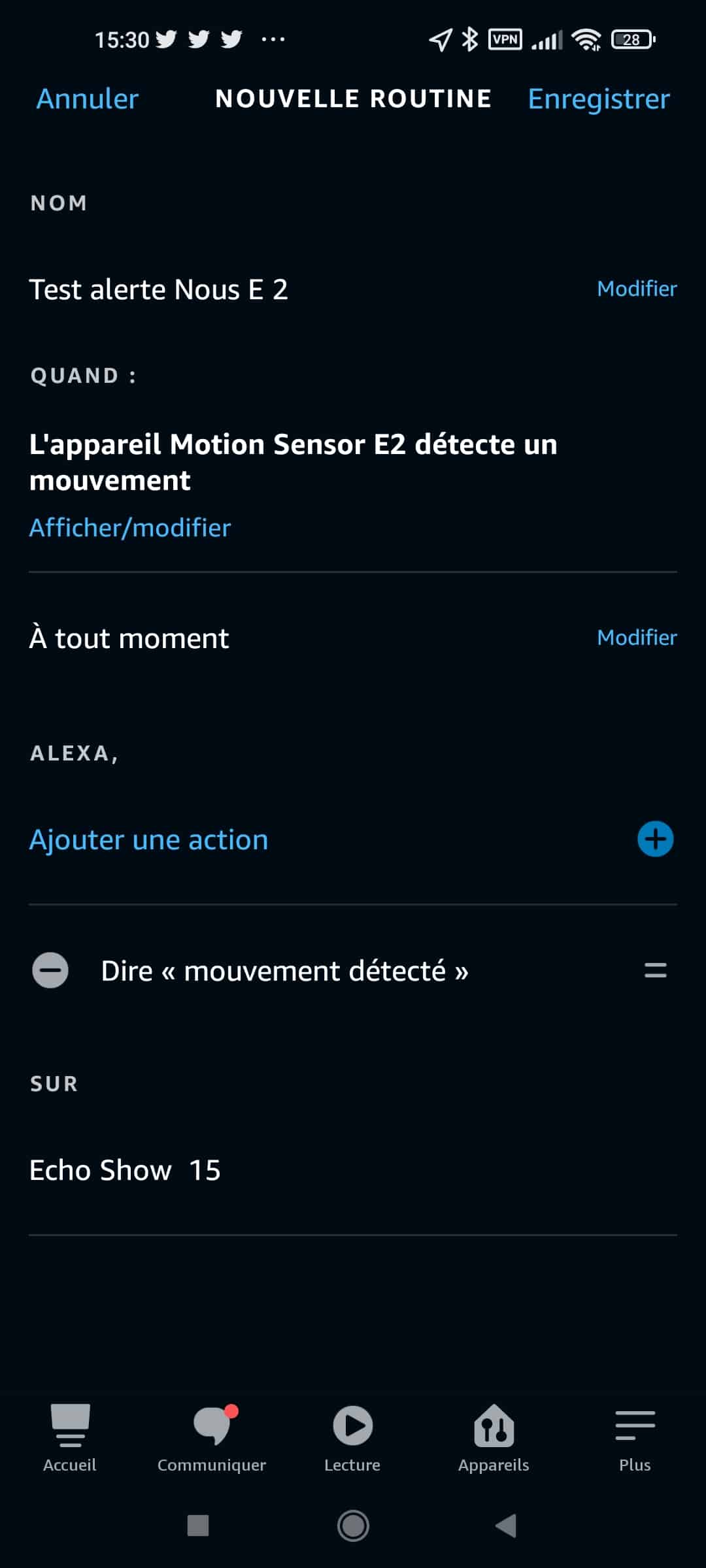Remove the Dire mouvement détecté action
Image resolution: width=706 pixels, height=1568 pixels.
[50, 970]
